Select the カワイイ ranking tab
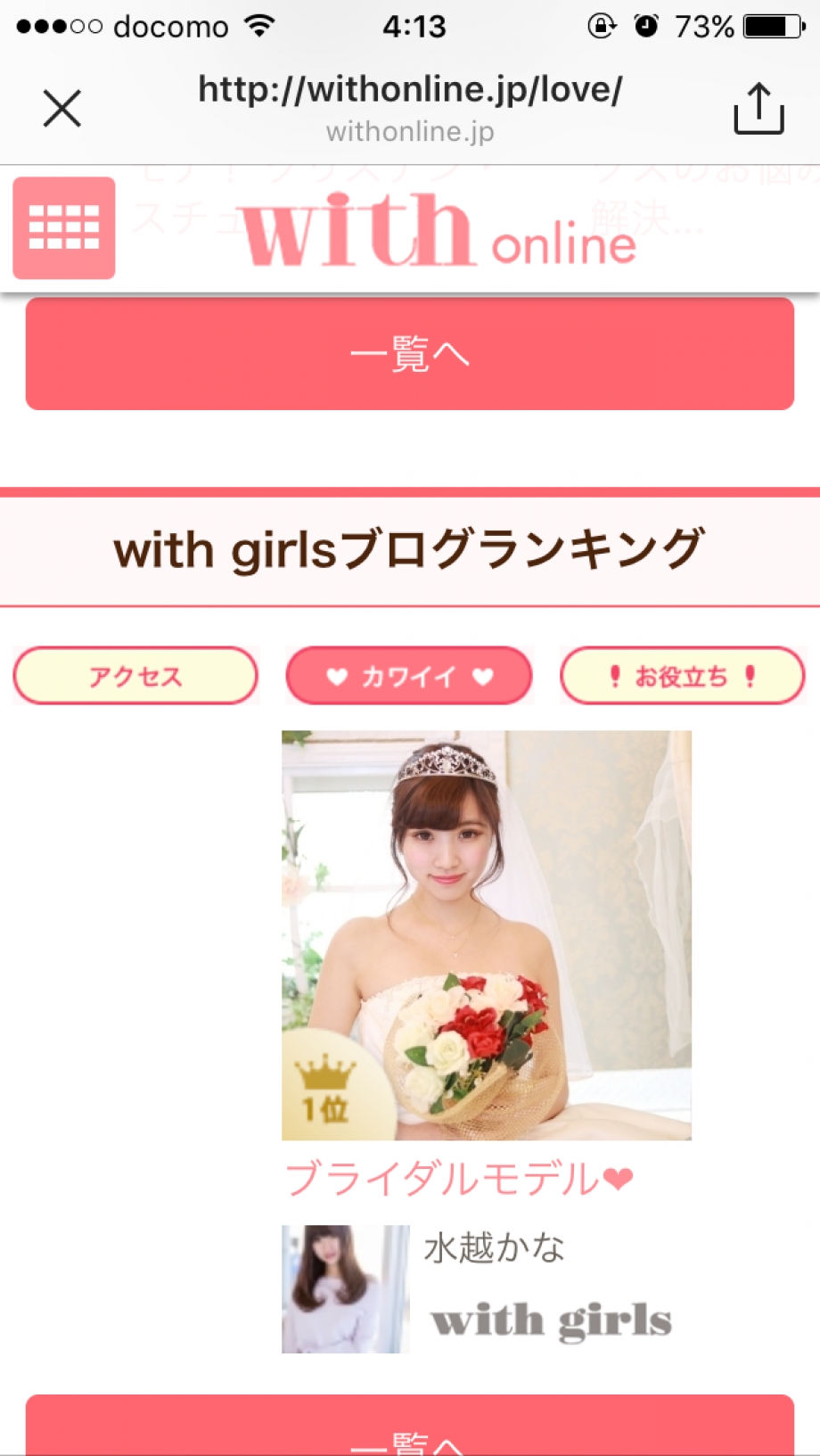The height and width of the screenshot is (1456, 820). [x=409, y=676]
